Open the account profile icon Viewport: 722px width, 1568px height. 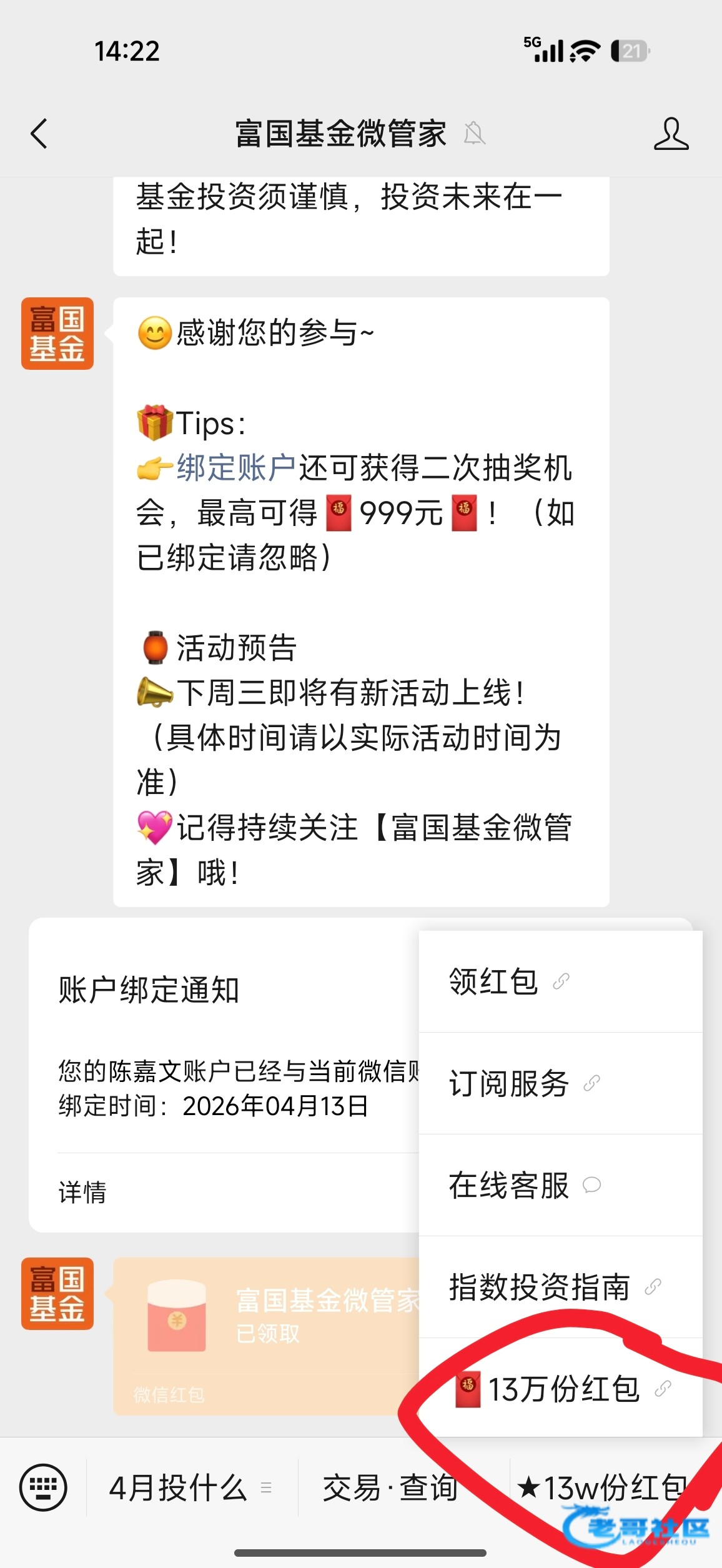point(671,134)
